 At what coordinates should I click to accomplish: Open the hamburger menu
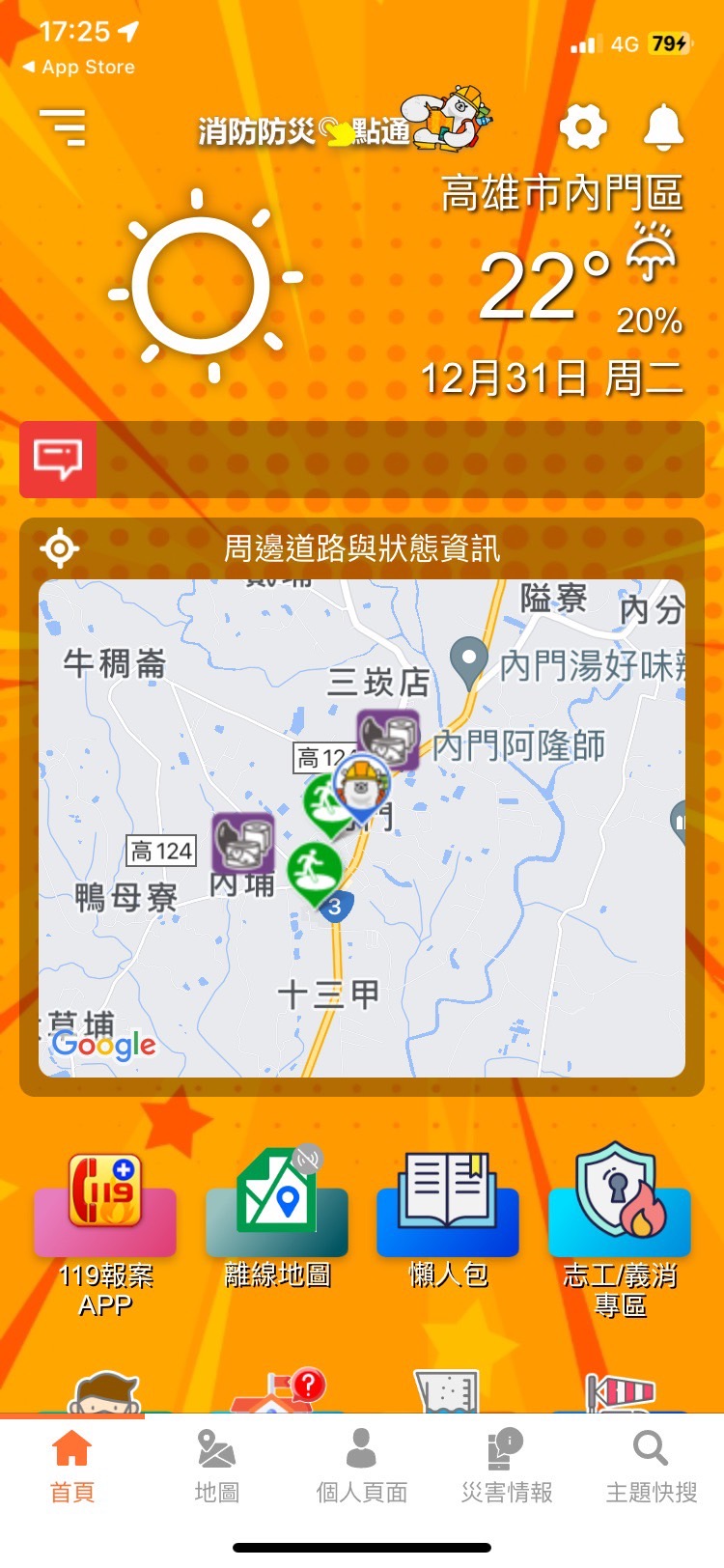click(63, 126)
